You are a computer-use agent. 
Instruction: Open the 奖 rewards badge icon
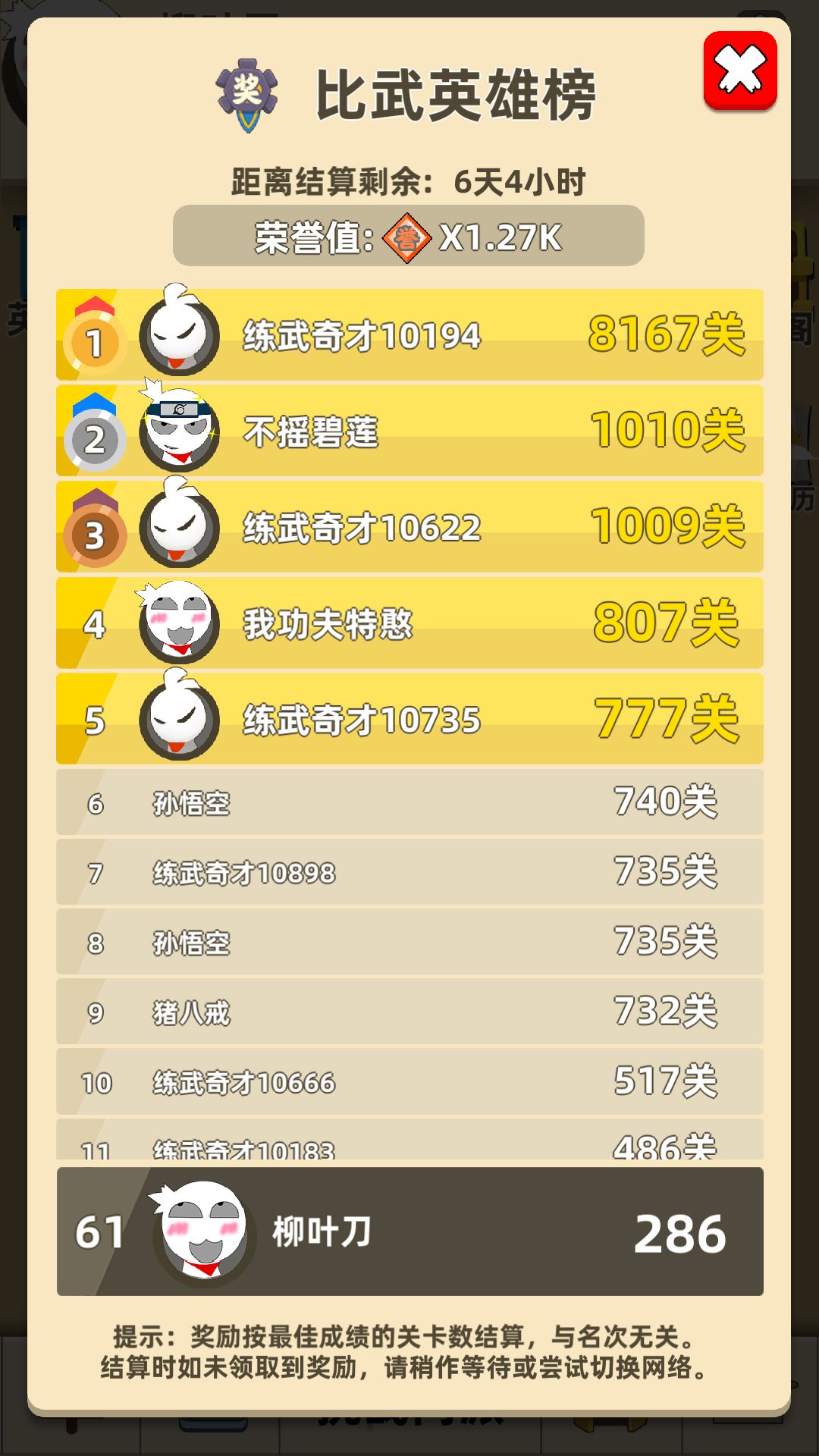(x=247, y=96)
